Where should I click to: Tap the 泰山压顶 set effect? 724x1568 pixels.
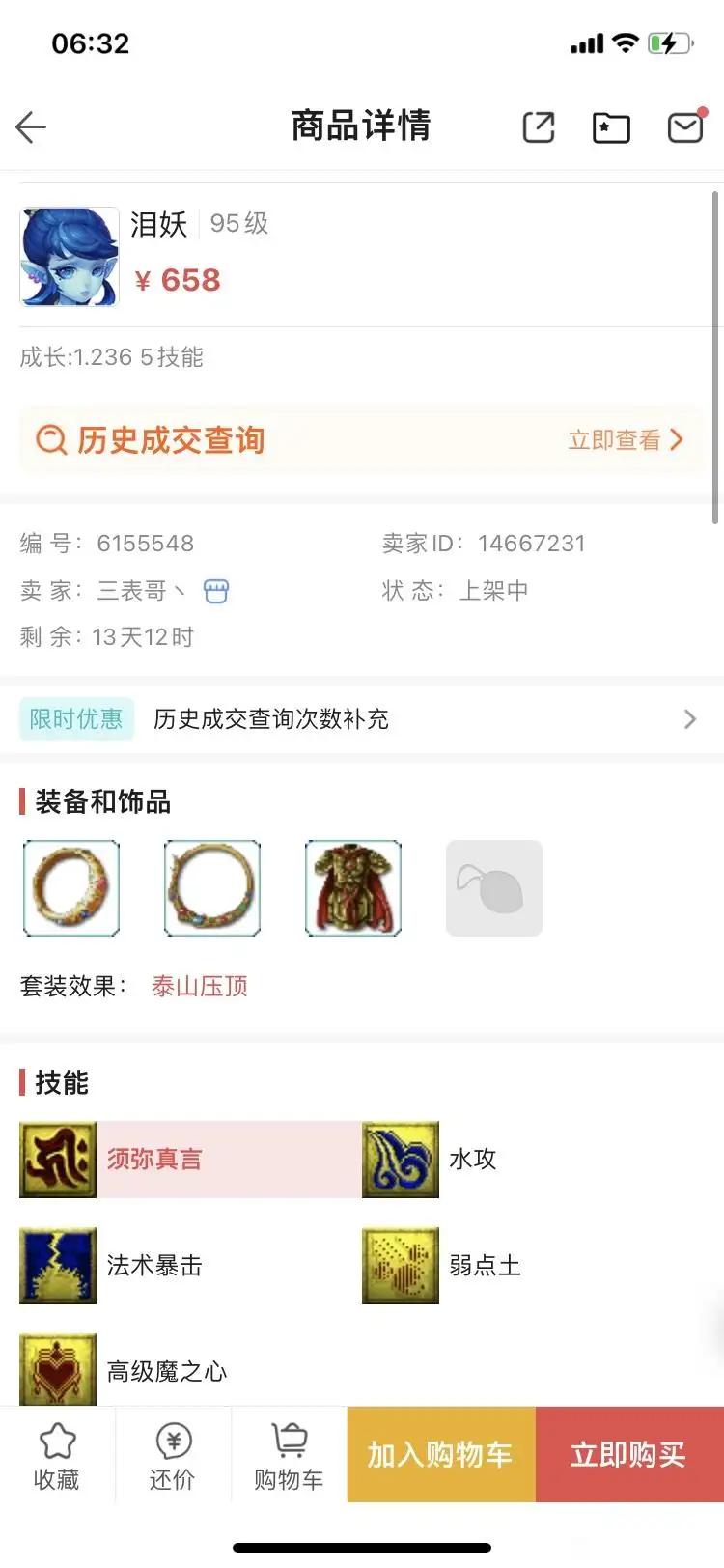[x=200, y=986]
